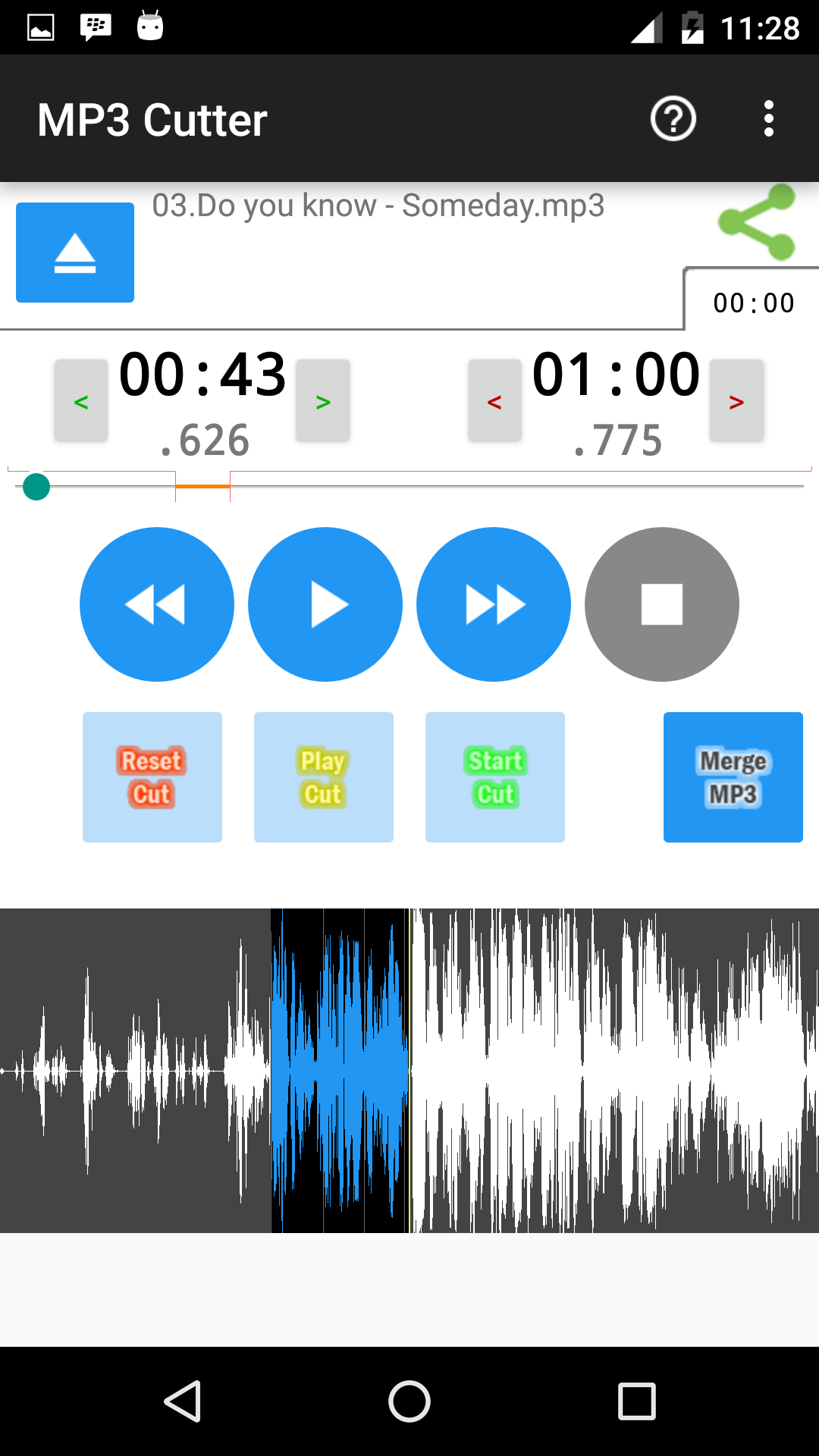Play the audio track
Image resolution: width=819 pixels, height=1456 pixels.
325,604
